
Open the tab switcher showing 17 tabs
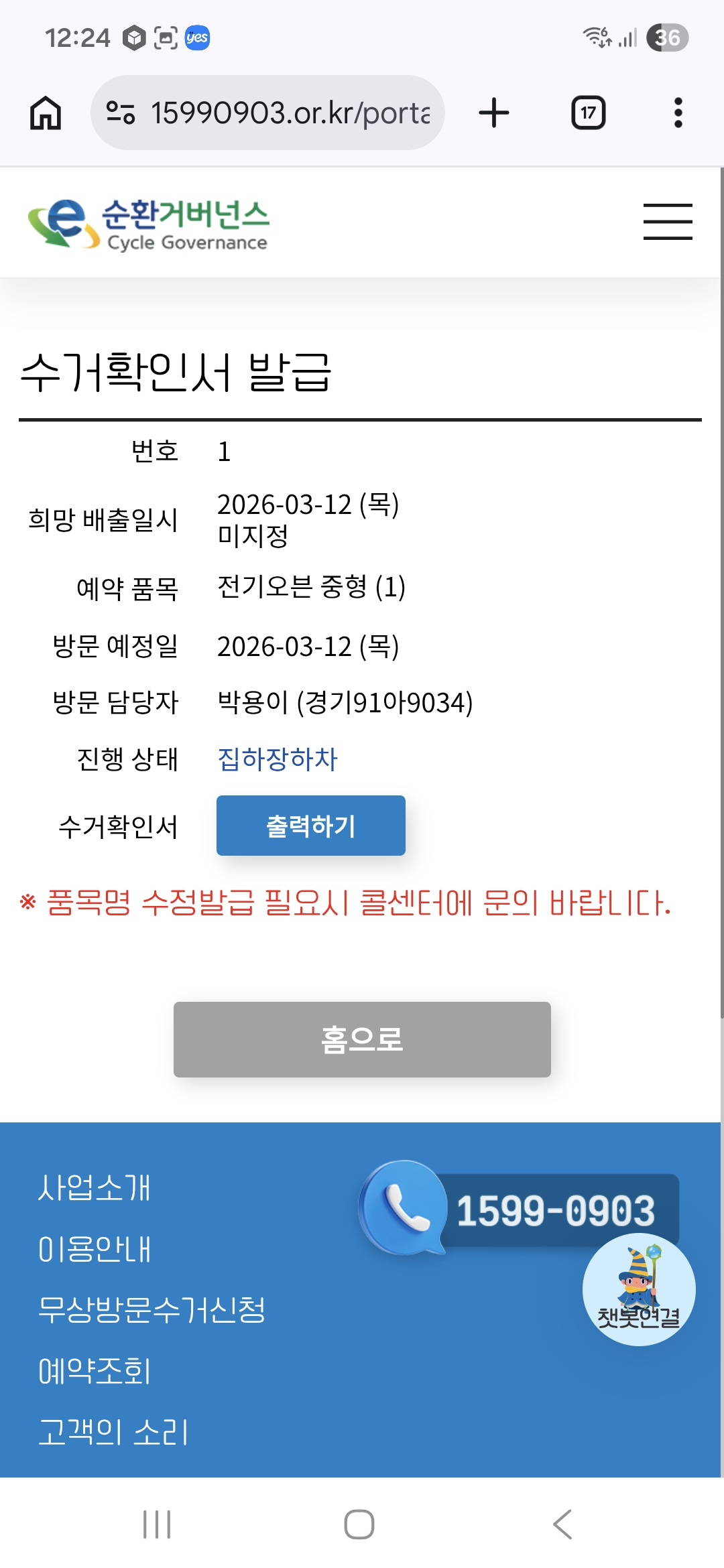pyautogui.click(x=588, y=113)
